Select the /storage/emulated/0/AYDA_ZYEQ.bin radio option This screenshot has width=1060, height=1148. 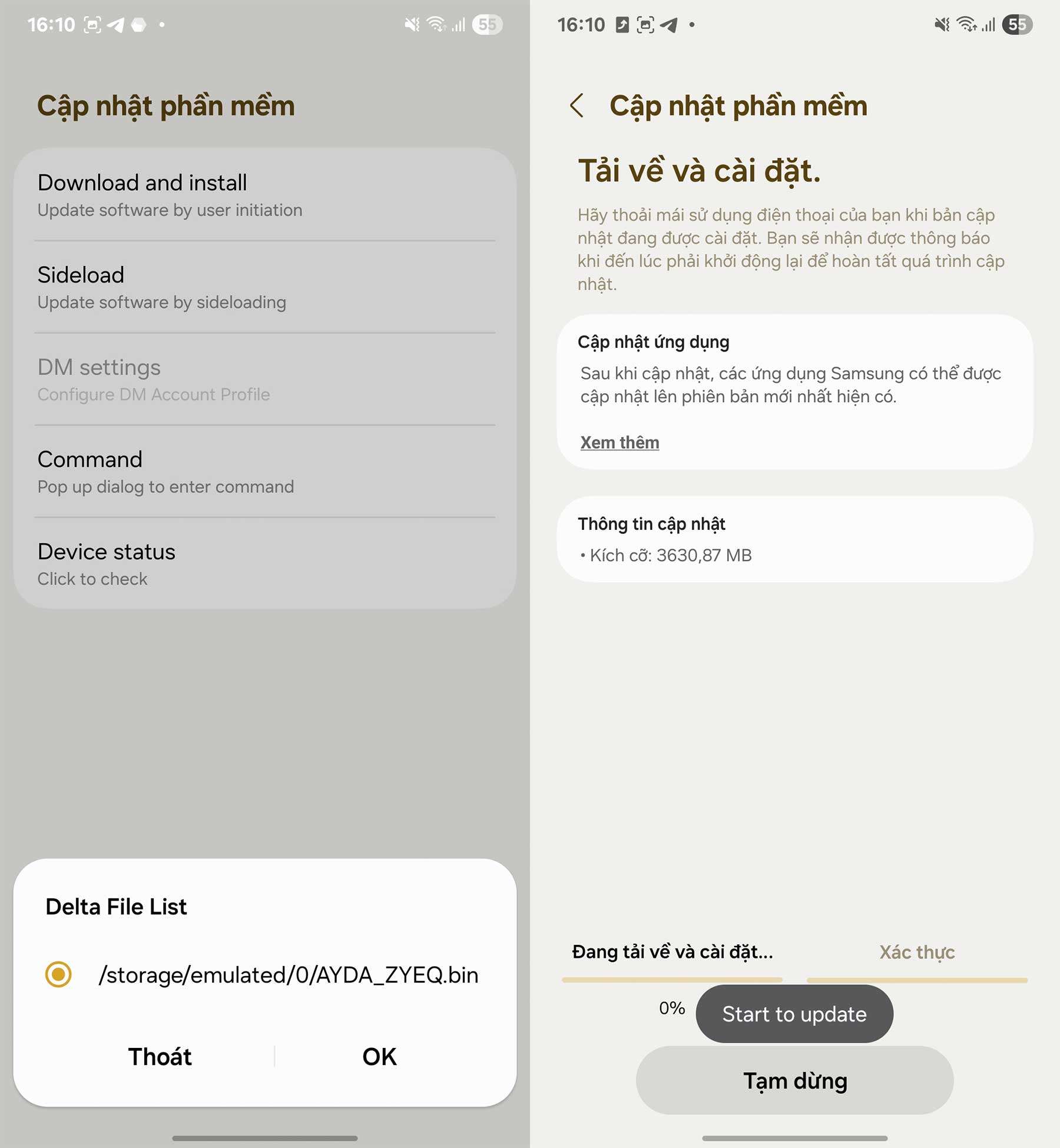[x=58, y=974]
